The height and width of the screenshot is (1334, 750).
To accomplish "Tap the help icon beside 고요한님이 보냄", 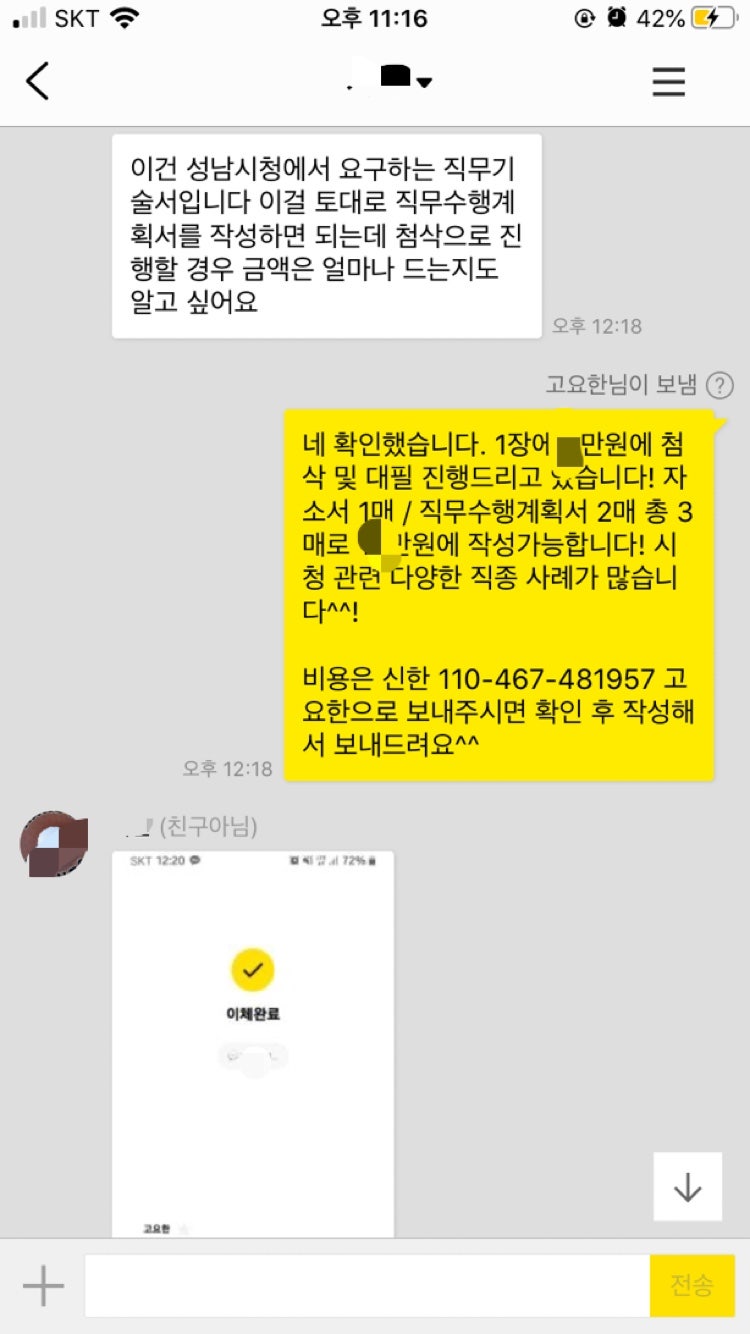I will [719, 385].
